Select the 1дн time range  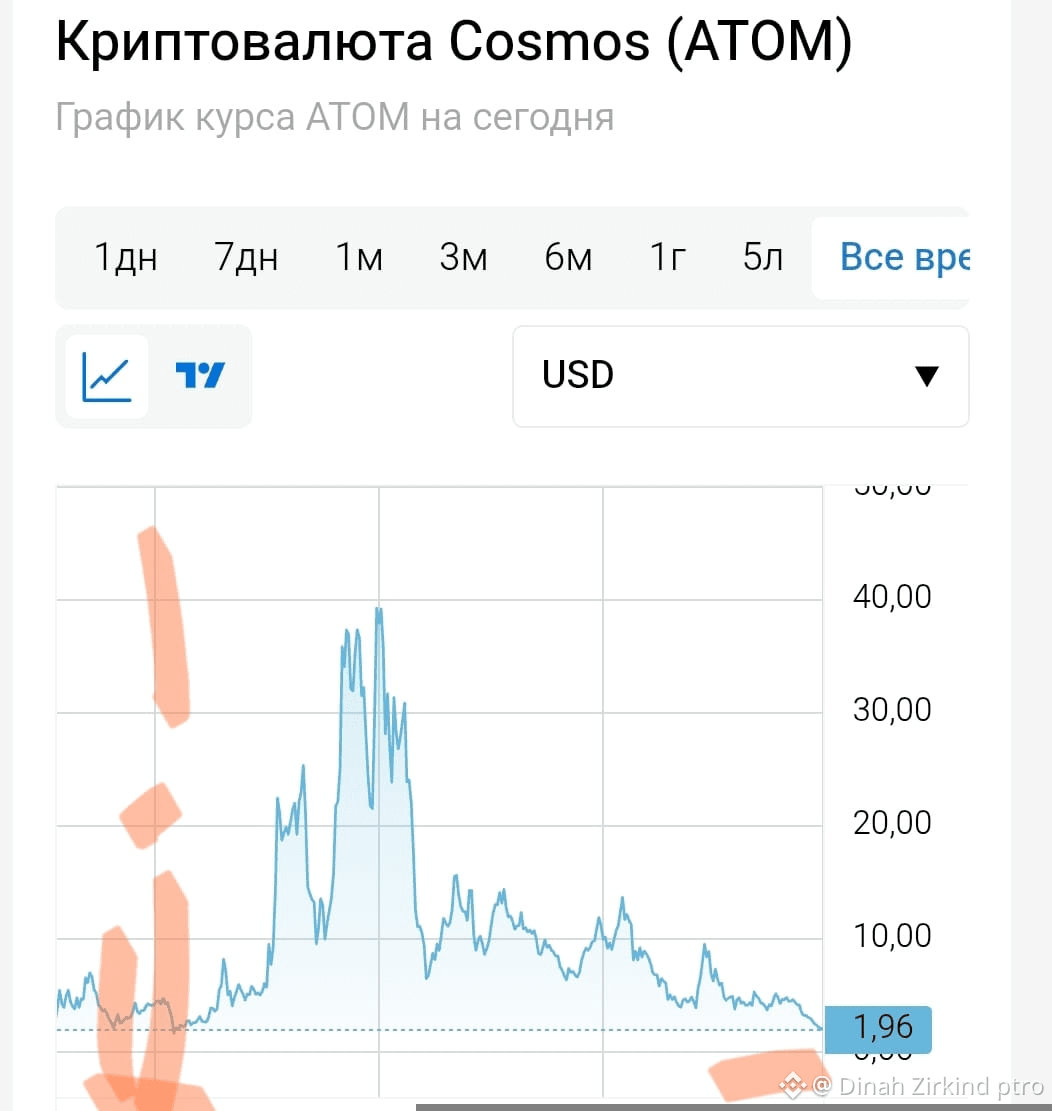126,257
